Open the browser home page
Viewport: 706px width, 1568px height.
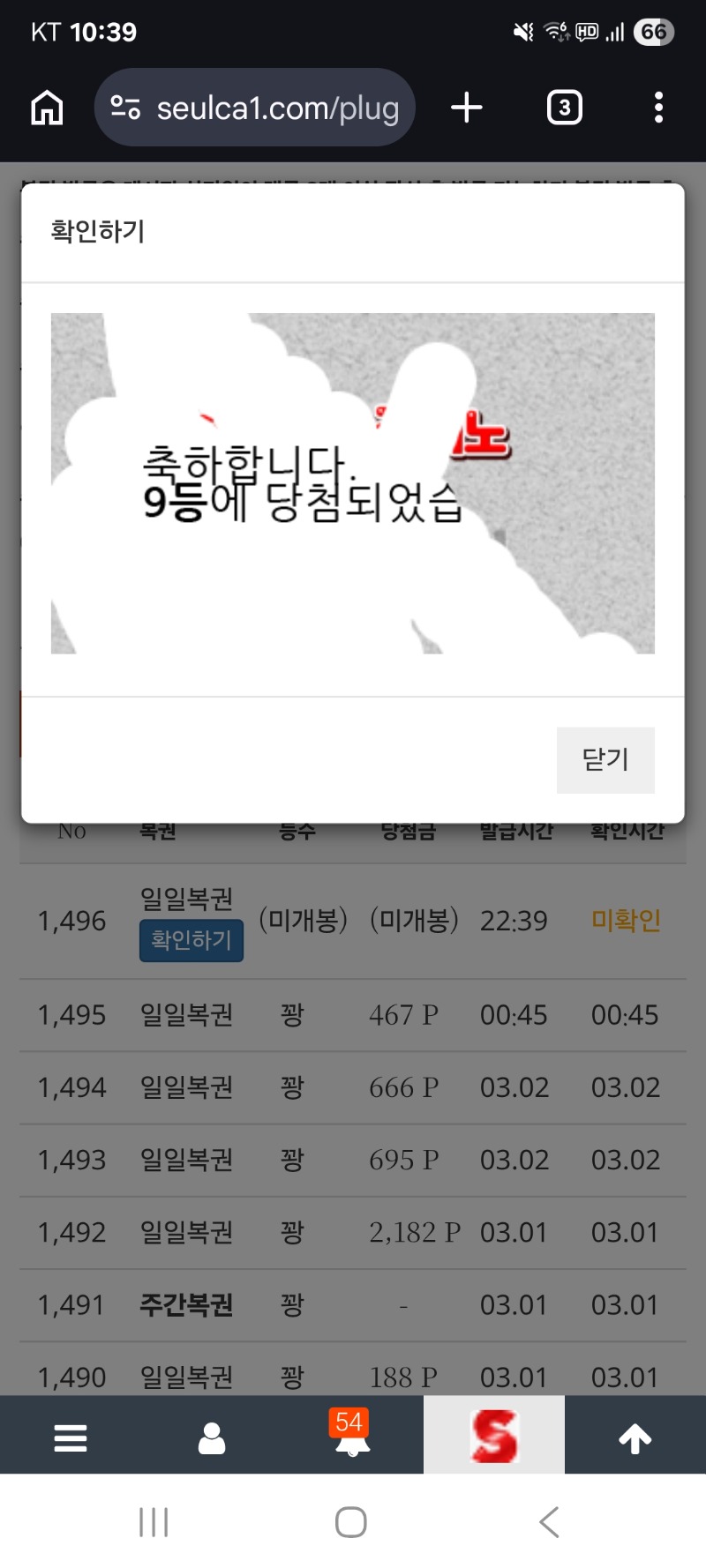point(47,108)
